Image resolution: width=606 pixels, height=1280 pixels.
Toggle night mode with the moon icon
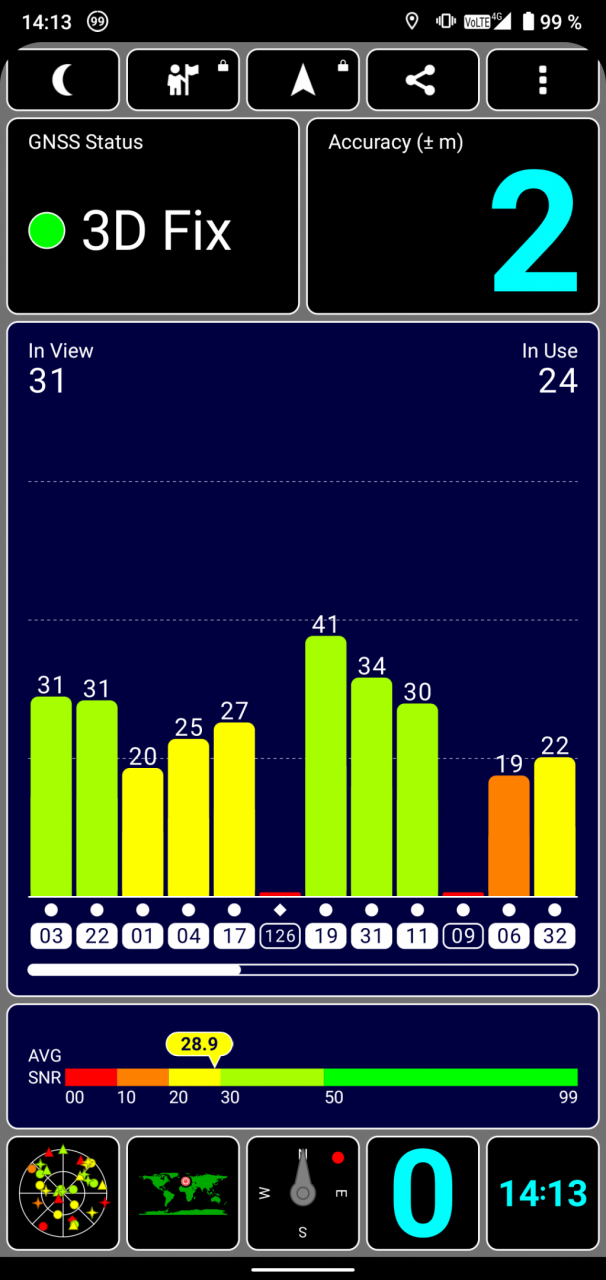(x=63, y=80)
